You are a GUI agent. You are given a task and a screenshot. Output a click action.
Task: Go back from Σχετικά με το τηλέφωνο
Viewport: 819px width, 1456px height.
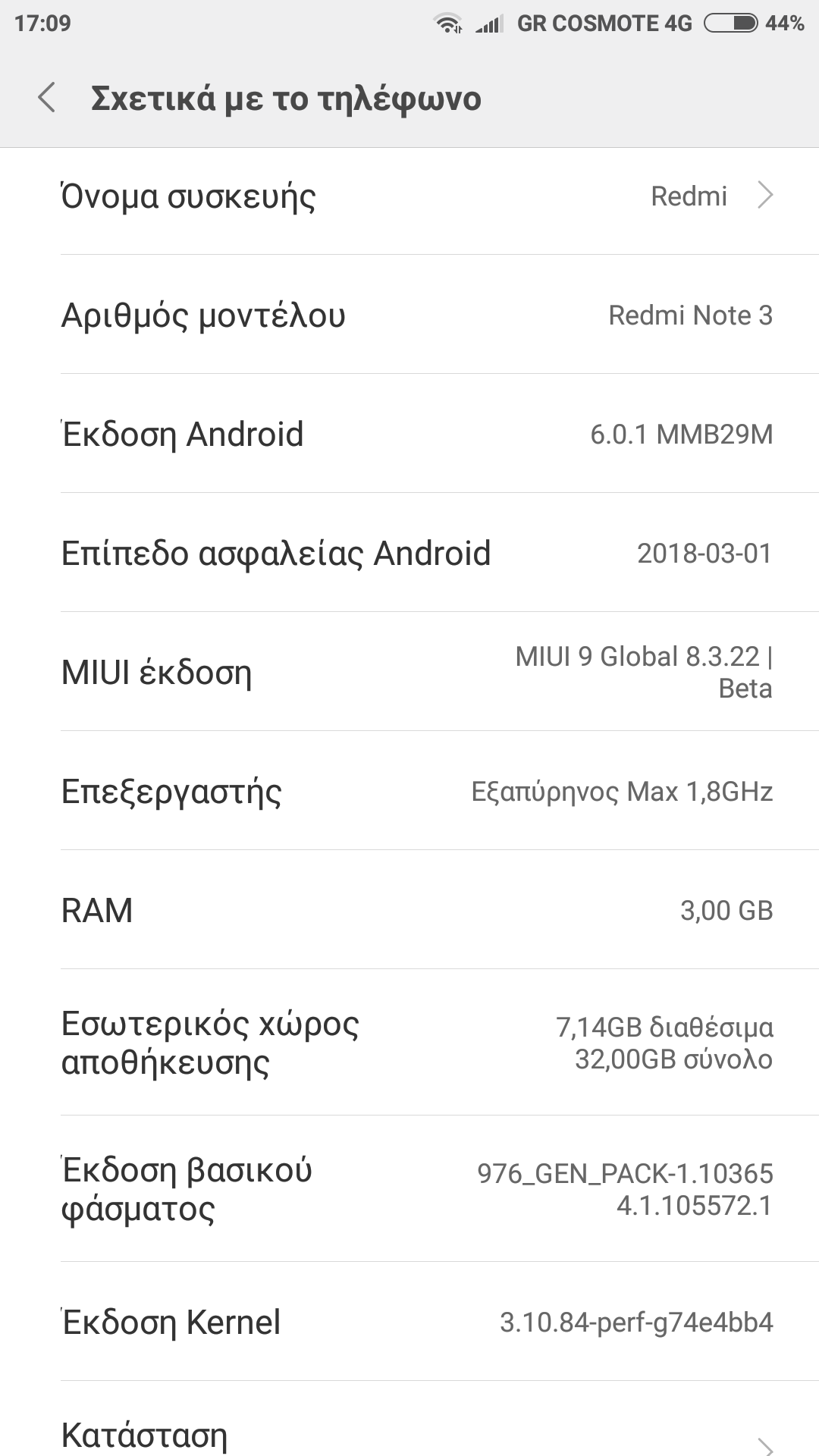(x=47, y=99)
